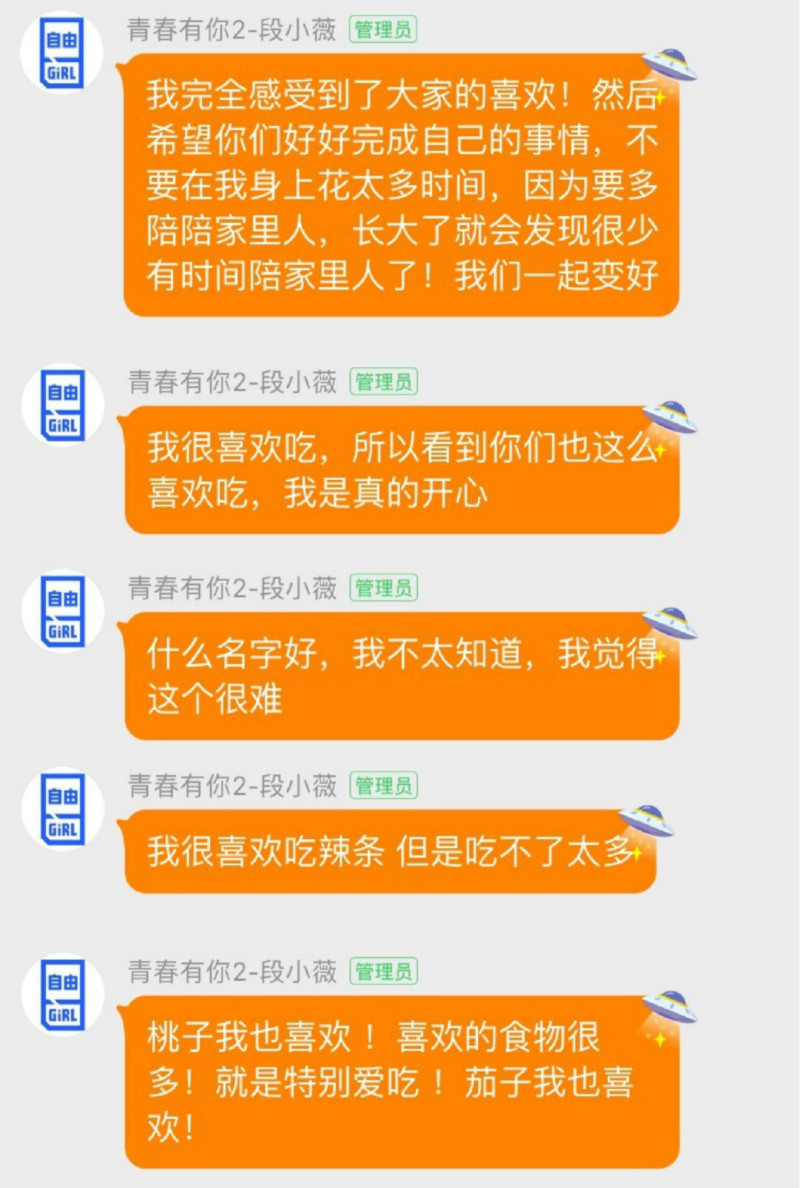The width and height of the screenshot is (800, 1188).
Task: View profile from avatar beside 什么名字好 message
Action: 65,611
